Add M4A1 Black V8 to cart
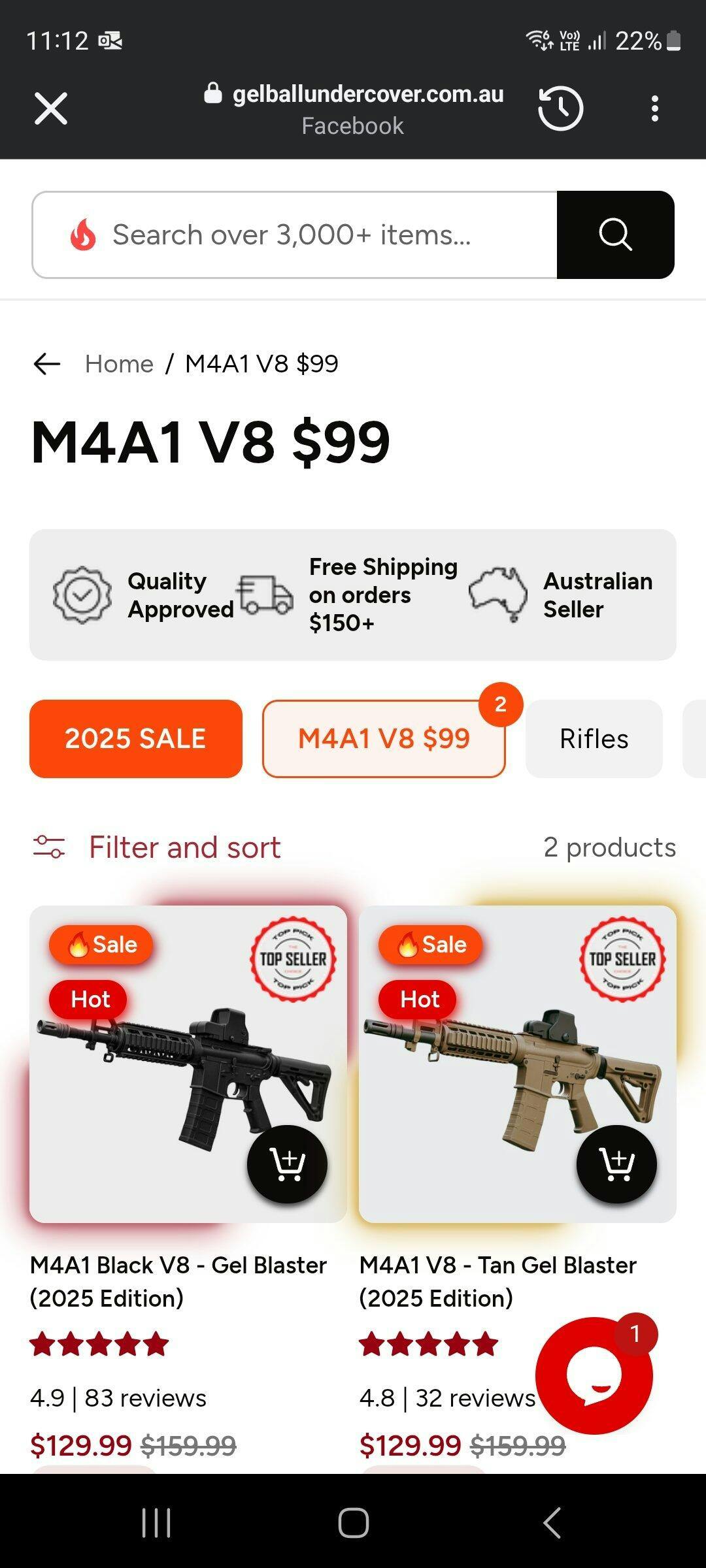This screenshot has width=706, height=1568. pyautogui.click(x=287, y=1164)
